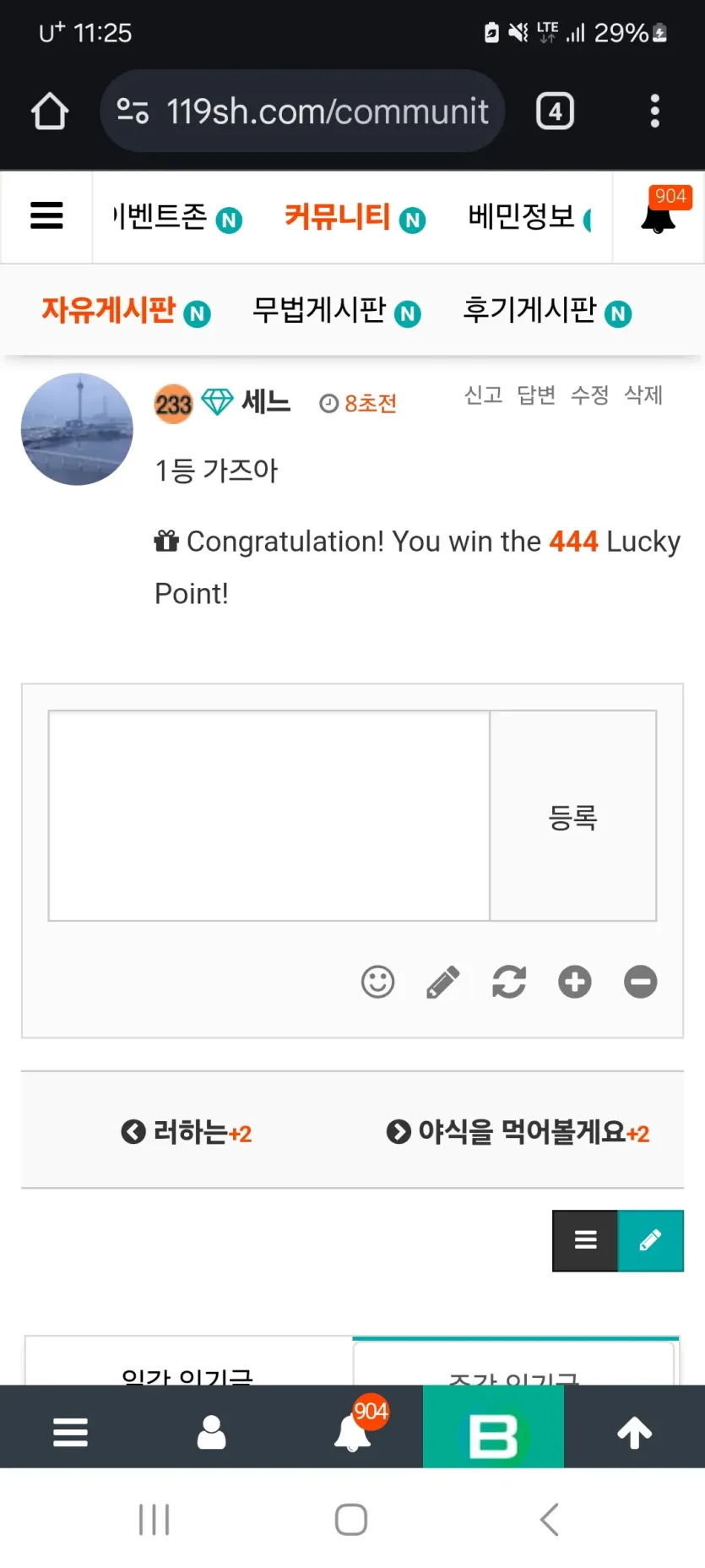705x1568 pixels.
Task: Open the browser overflow menu
Action: tap(654, 111)
